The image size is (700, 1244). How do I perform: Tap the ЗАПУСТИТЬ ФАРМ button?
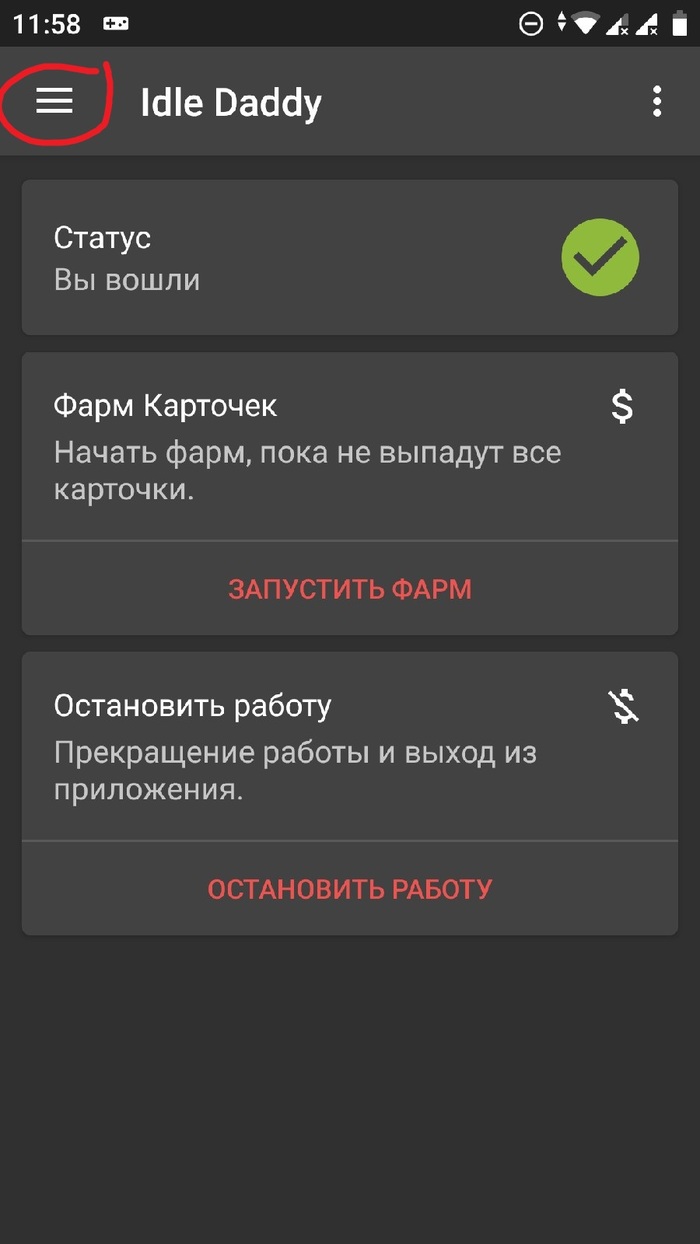(x=350, y=589)
